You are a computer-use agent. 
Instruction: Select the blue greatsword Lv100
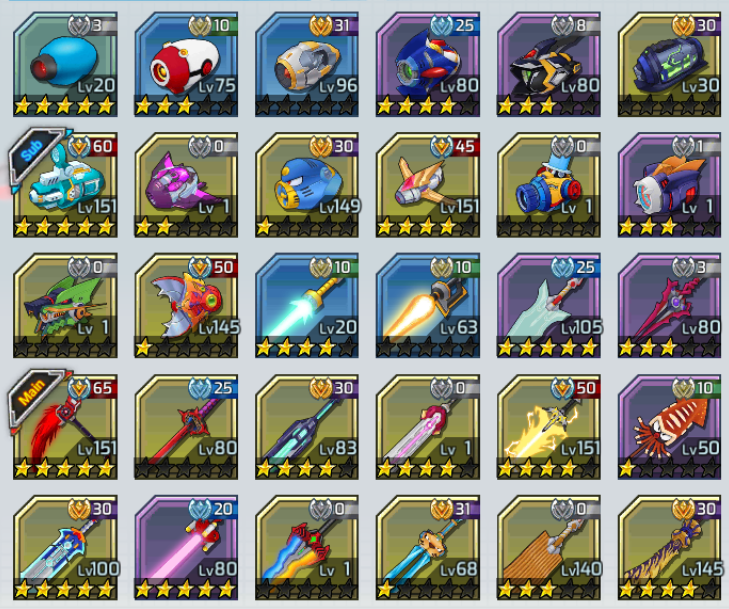tap(65, 548)
